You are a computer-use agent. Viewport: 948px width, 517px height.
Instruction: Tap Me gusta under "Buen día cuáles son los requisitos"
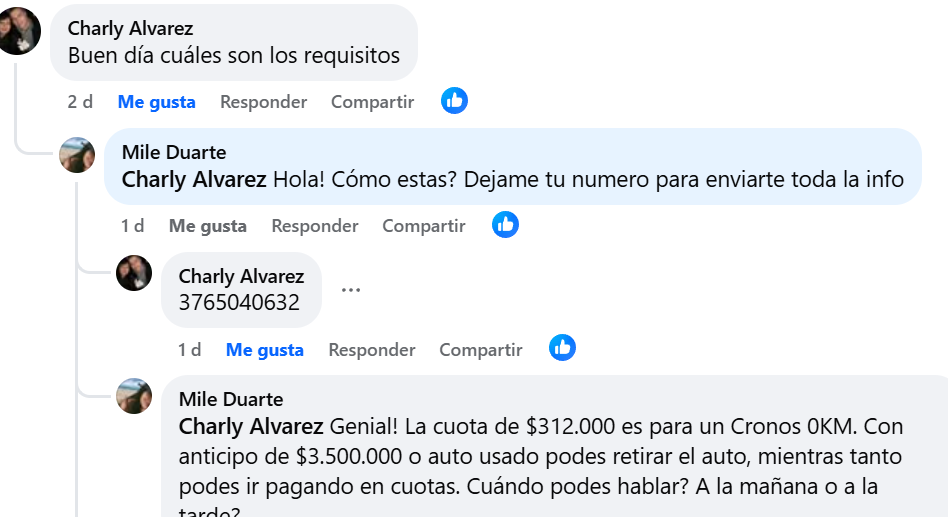[156, 102]
